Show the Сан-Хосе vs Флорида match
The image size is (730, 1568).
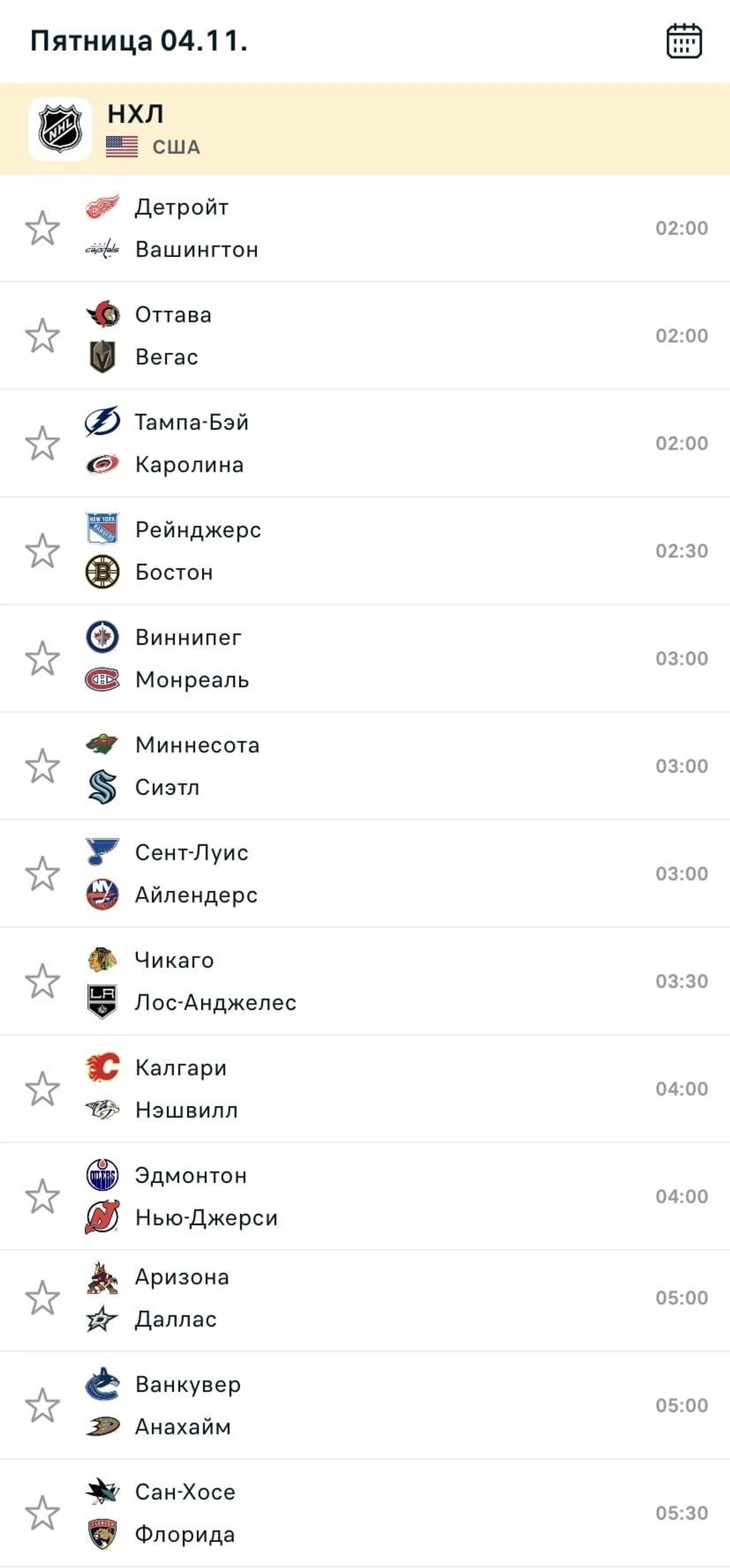pos(365,1513)
